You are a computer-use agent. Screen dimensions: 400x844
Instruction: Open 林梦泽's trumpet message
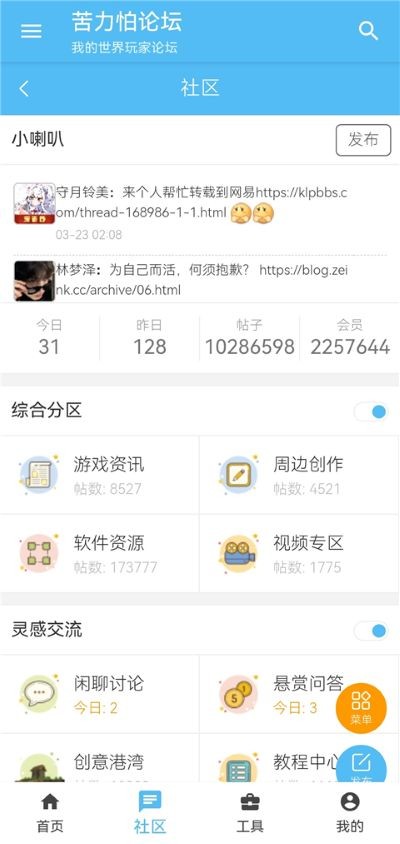coord(200,280)
